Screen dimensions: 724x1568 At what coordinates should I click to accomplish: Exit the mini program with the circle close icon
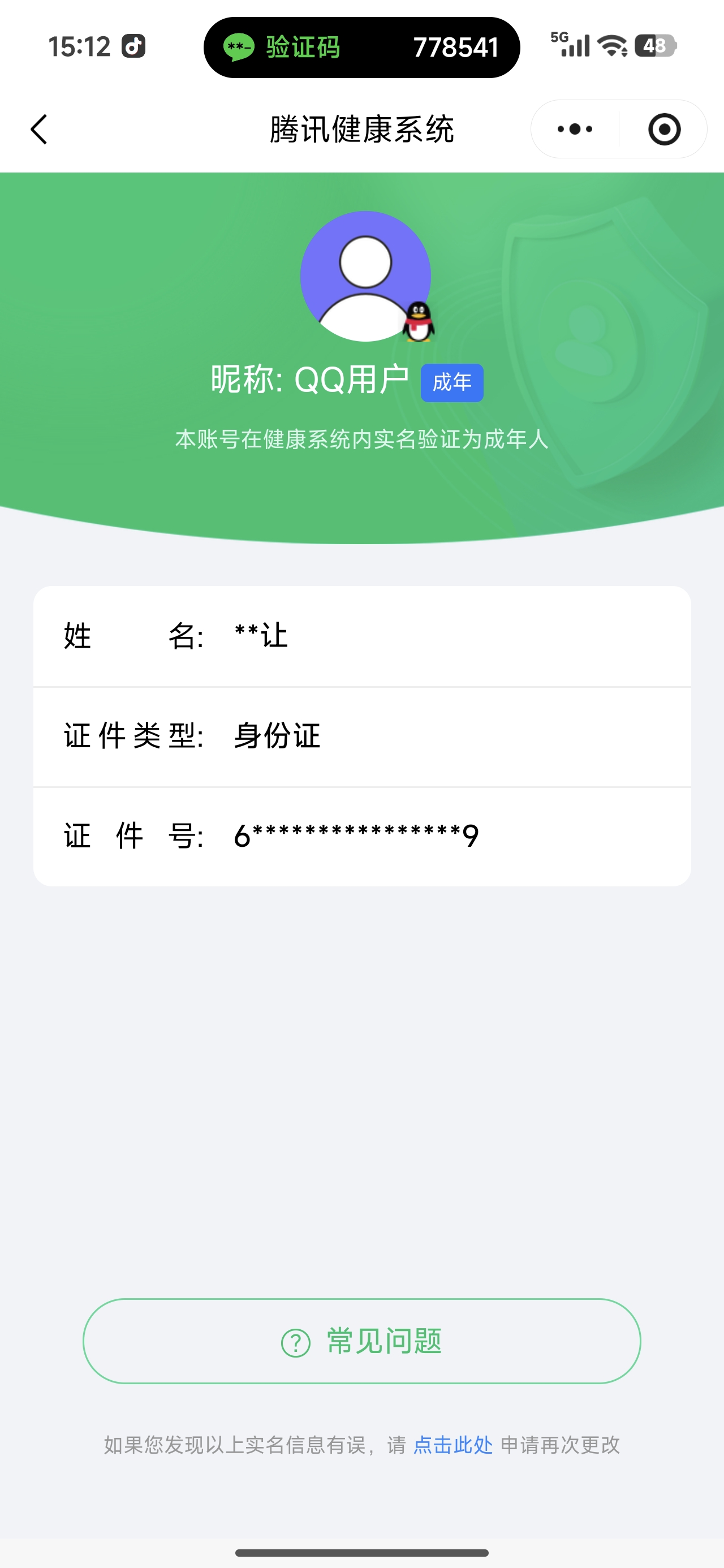point(665,129)
